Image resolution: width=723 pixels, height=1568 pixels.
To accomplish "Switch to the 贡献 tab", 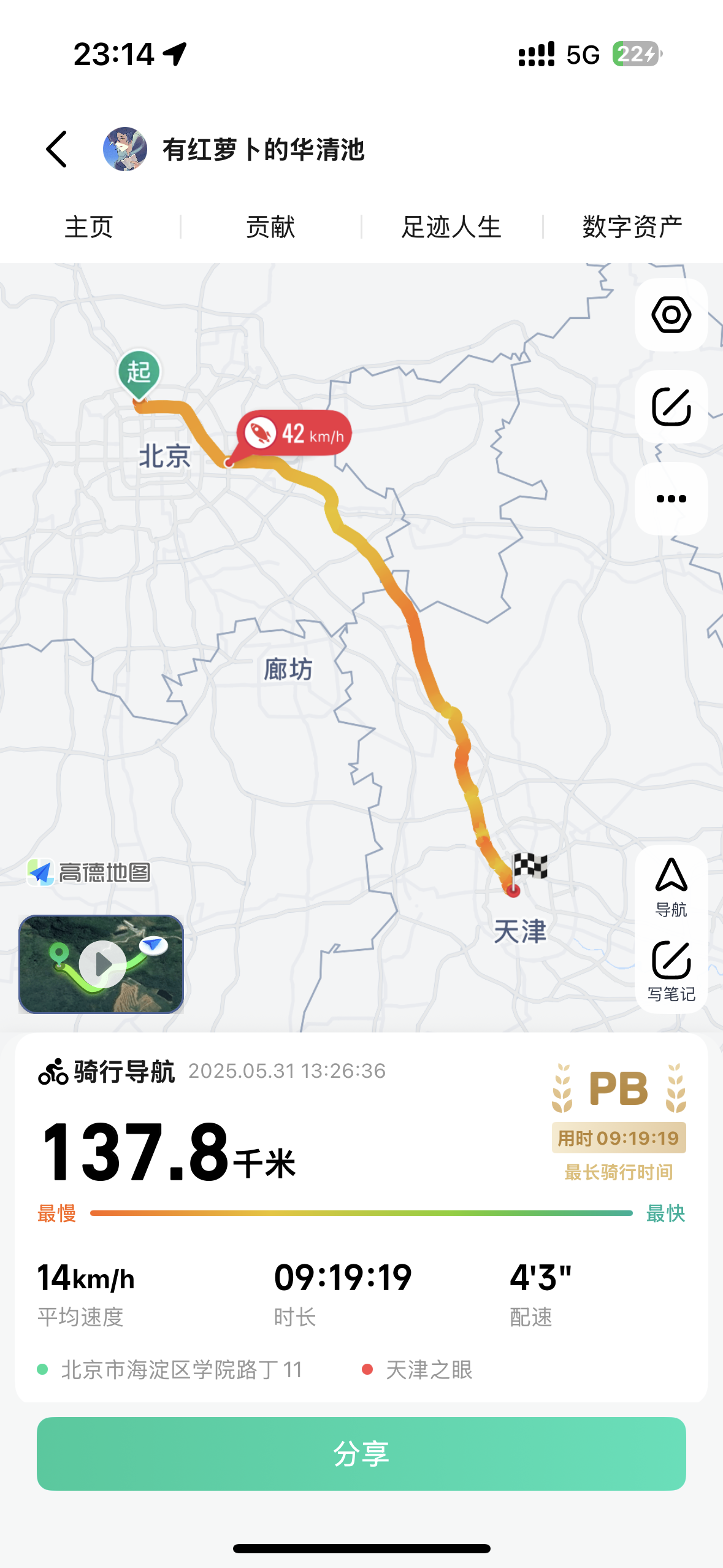I will point(270,227).
